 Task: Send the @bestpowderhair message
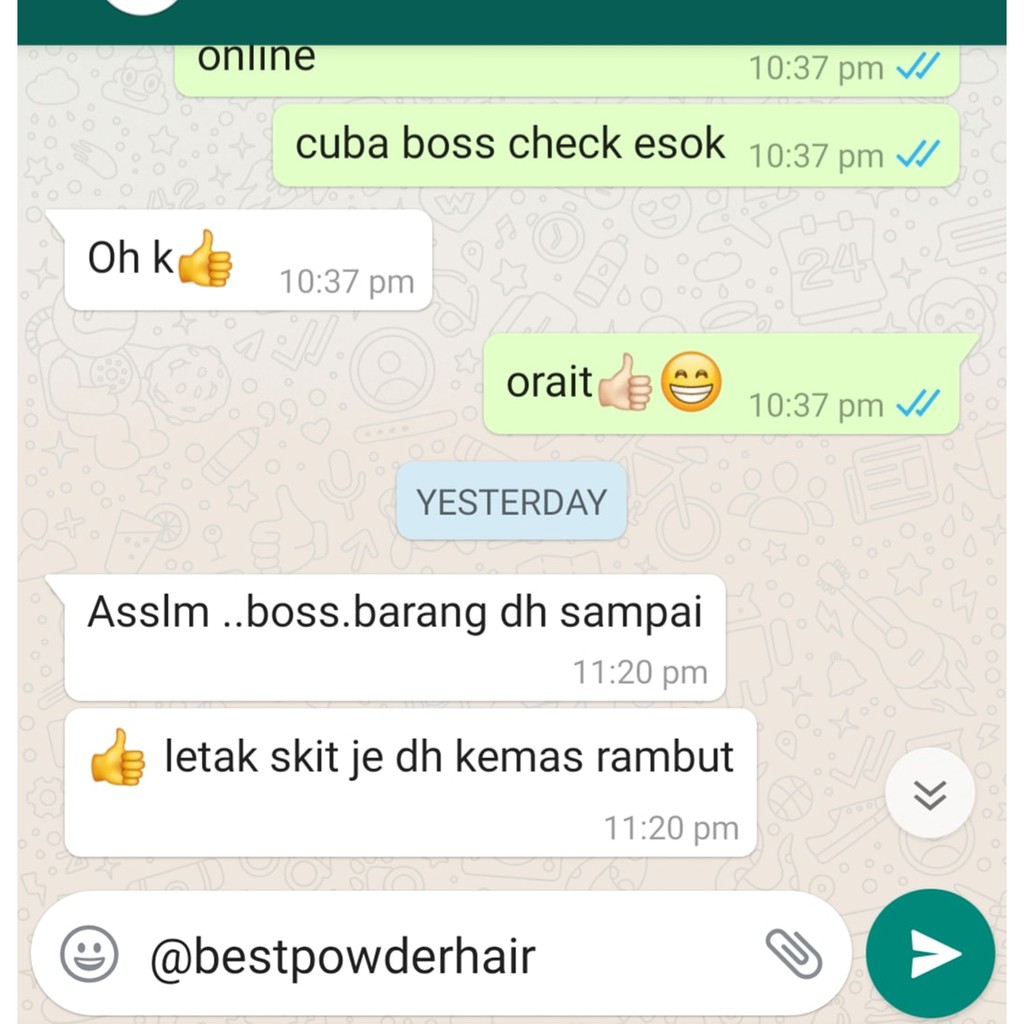931,954
